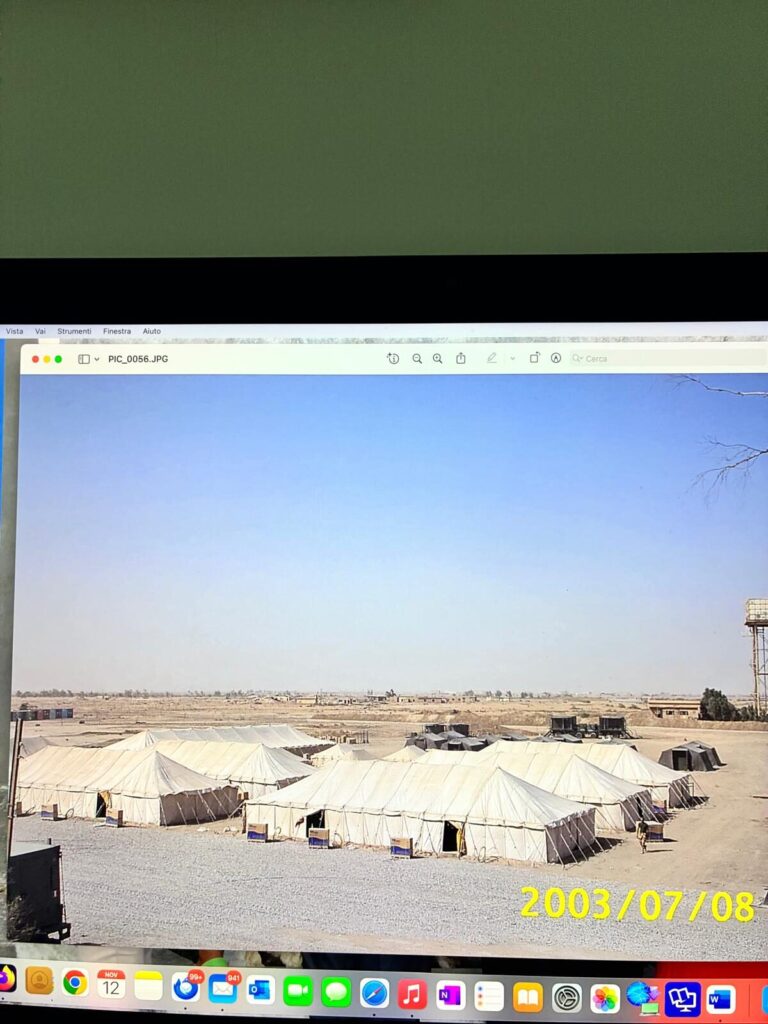Open the Finestra menu
This screenshot has height=1024, width=768.
tap(117, 331)
